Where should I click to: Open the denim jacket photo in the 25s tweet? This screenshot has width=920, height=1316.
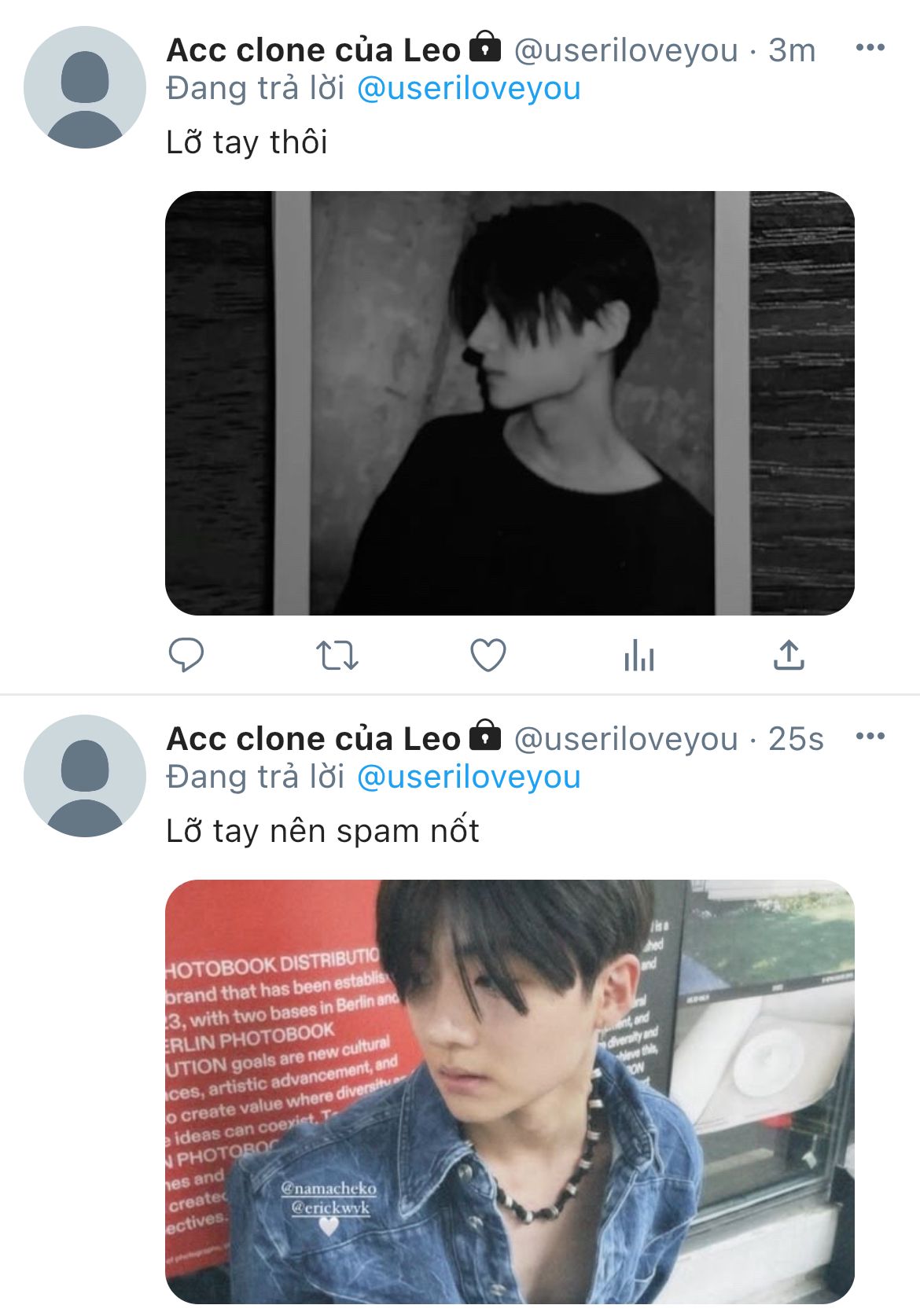click(x=510, y=1092)
